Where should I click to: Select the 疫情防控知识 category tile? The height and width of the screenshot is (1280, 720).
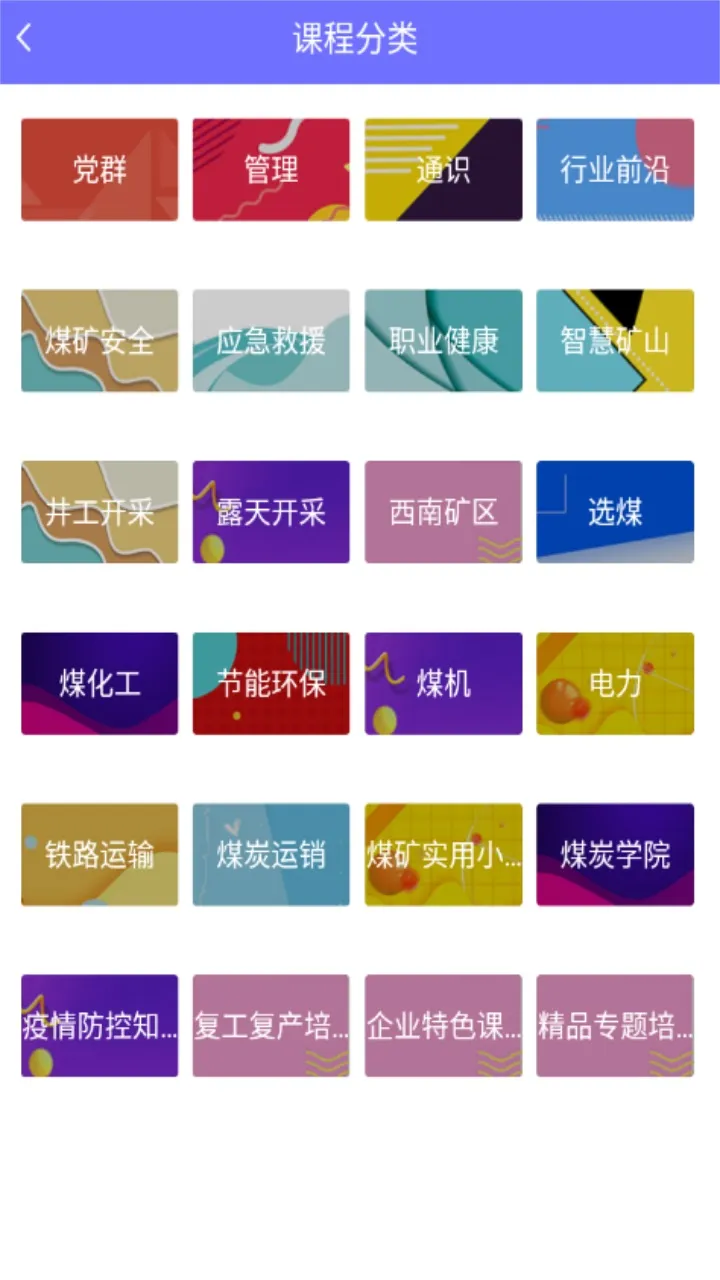click(x=100, y=1026)
